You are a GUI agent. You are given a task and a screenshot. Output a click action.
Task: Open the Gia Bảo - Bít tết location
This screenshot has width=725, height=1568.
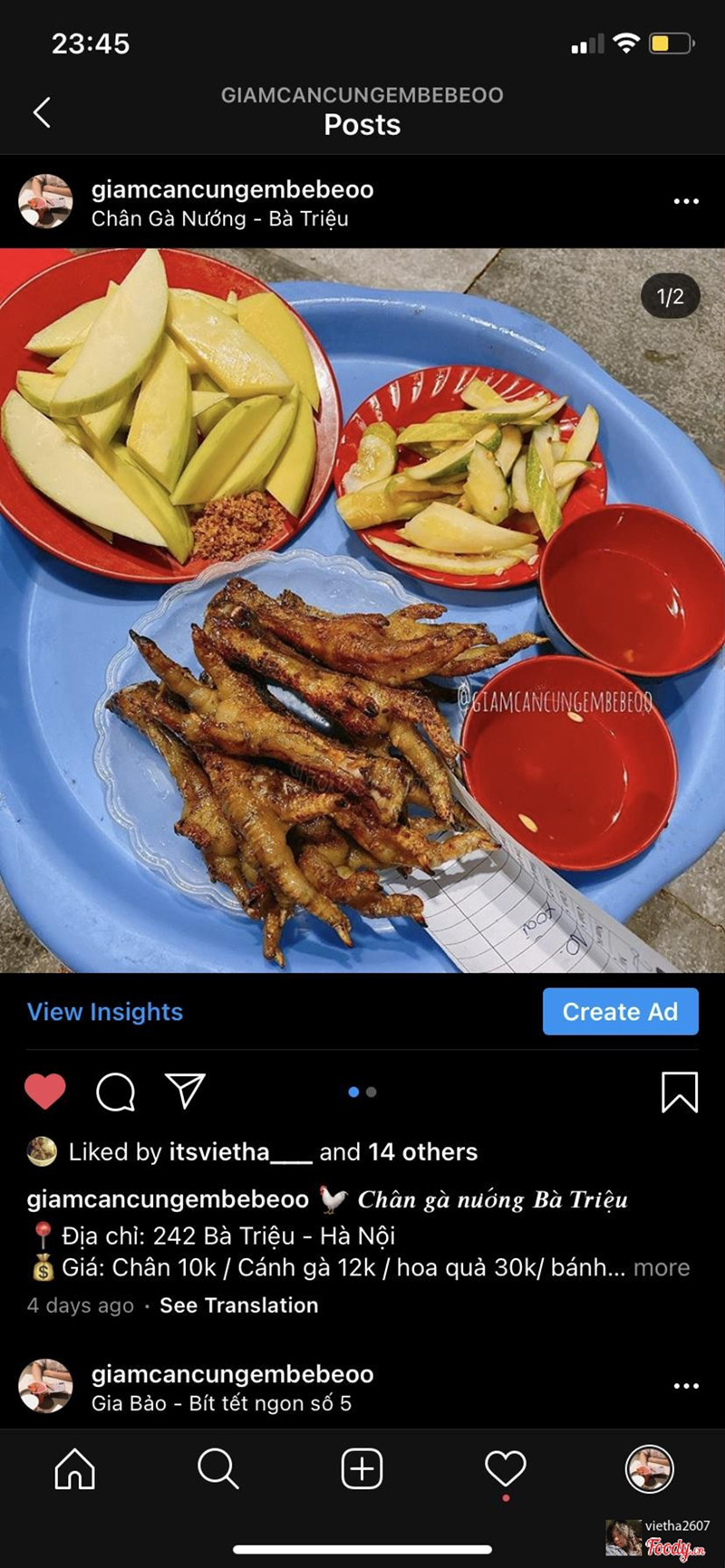[221, 1403]
